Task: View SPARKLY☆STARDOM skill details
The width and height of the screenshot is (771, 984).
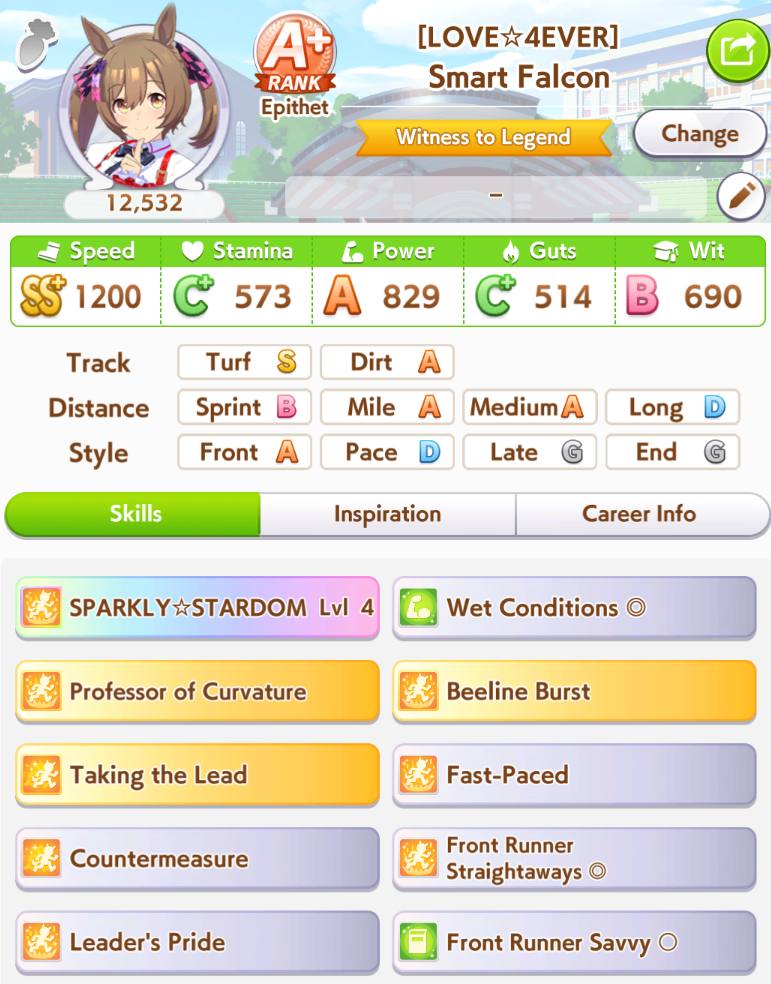Action: click(198, 607)
